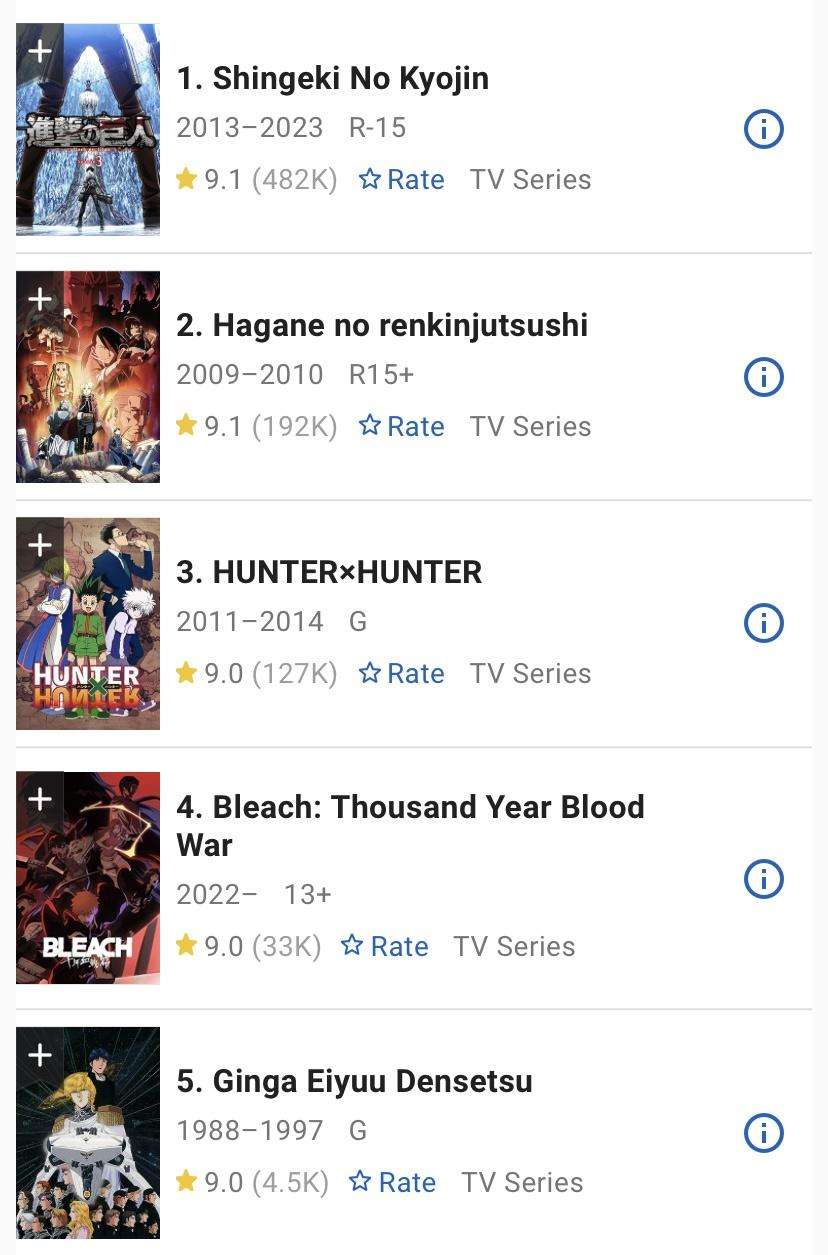Add Hagane no renkinjutsushi to watchlist
Viewport: 828px width, 1255px height.
coord(40,298)
